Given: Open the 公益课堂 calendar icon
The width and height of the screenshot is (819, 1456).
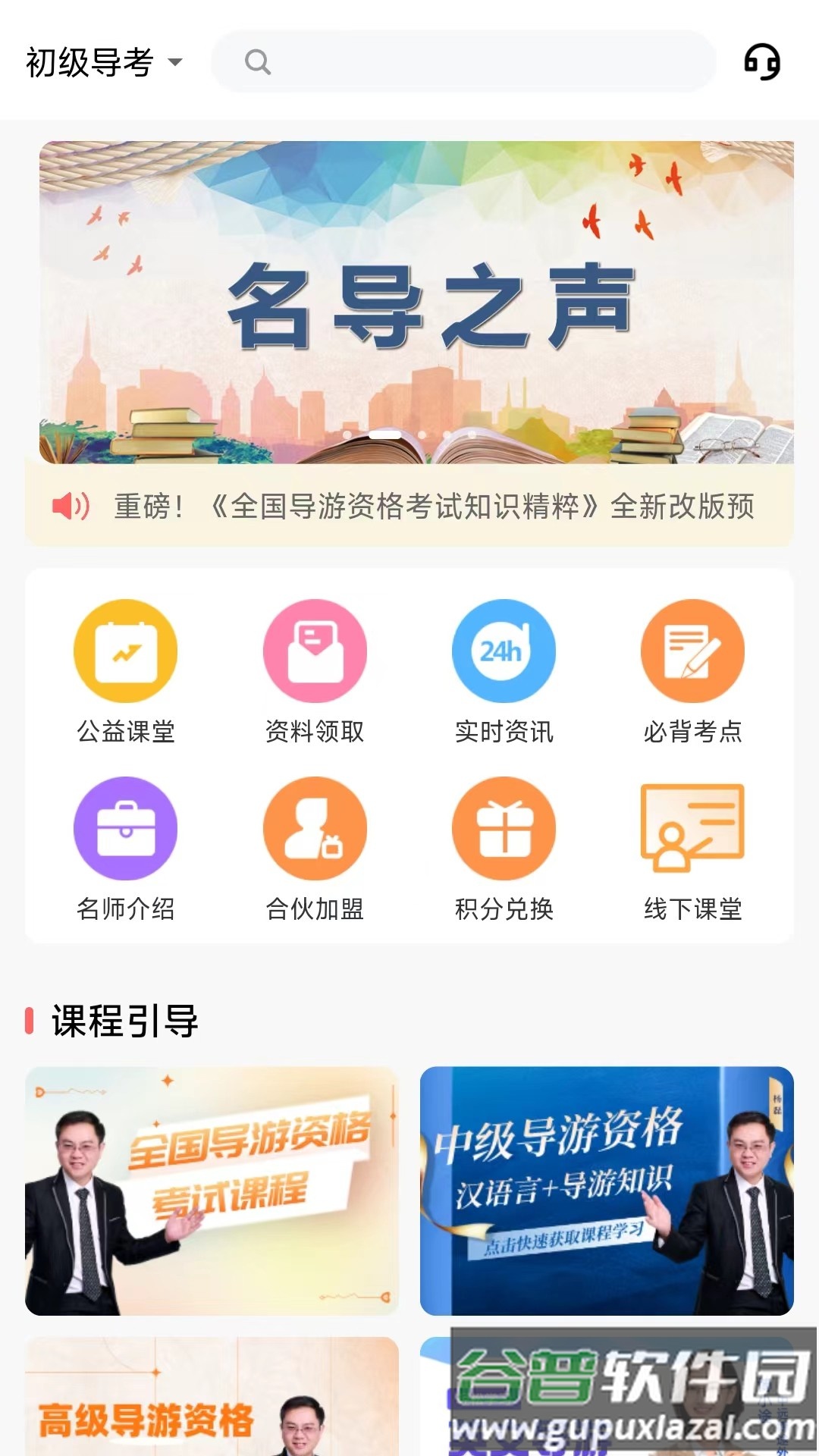Looking at the screenshot, I should point(126,651).
